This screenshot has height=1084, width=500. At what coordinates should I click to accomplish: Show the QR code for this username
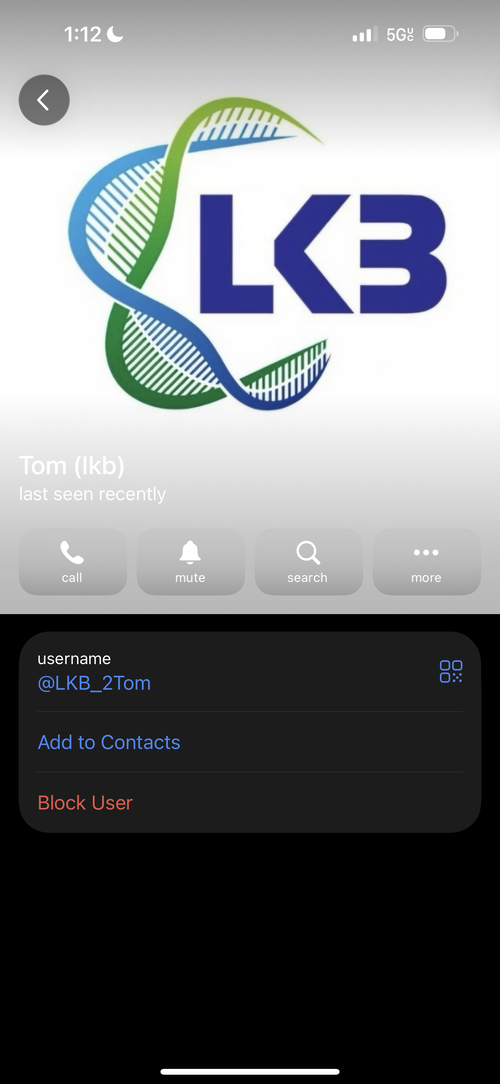click(451, 671)
